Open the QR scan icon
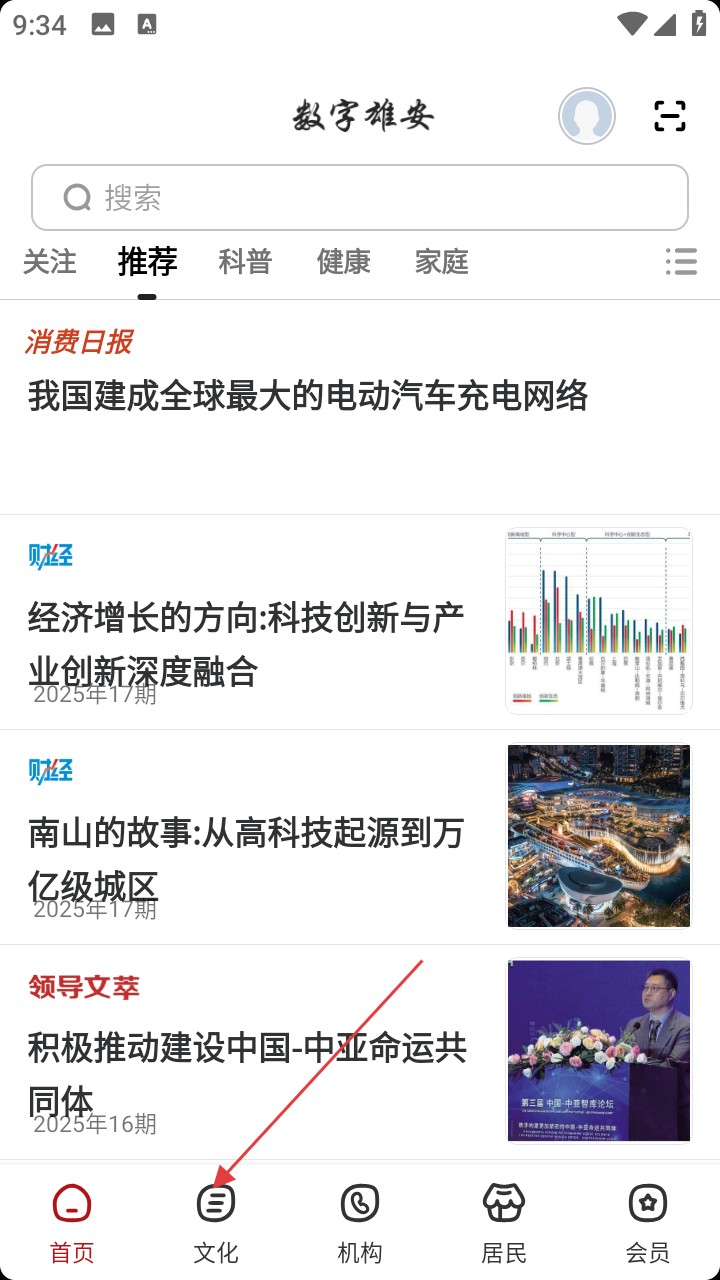This screenshot has width=720, height=1280. [670, 117]
